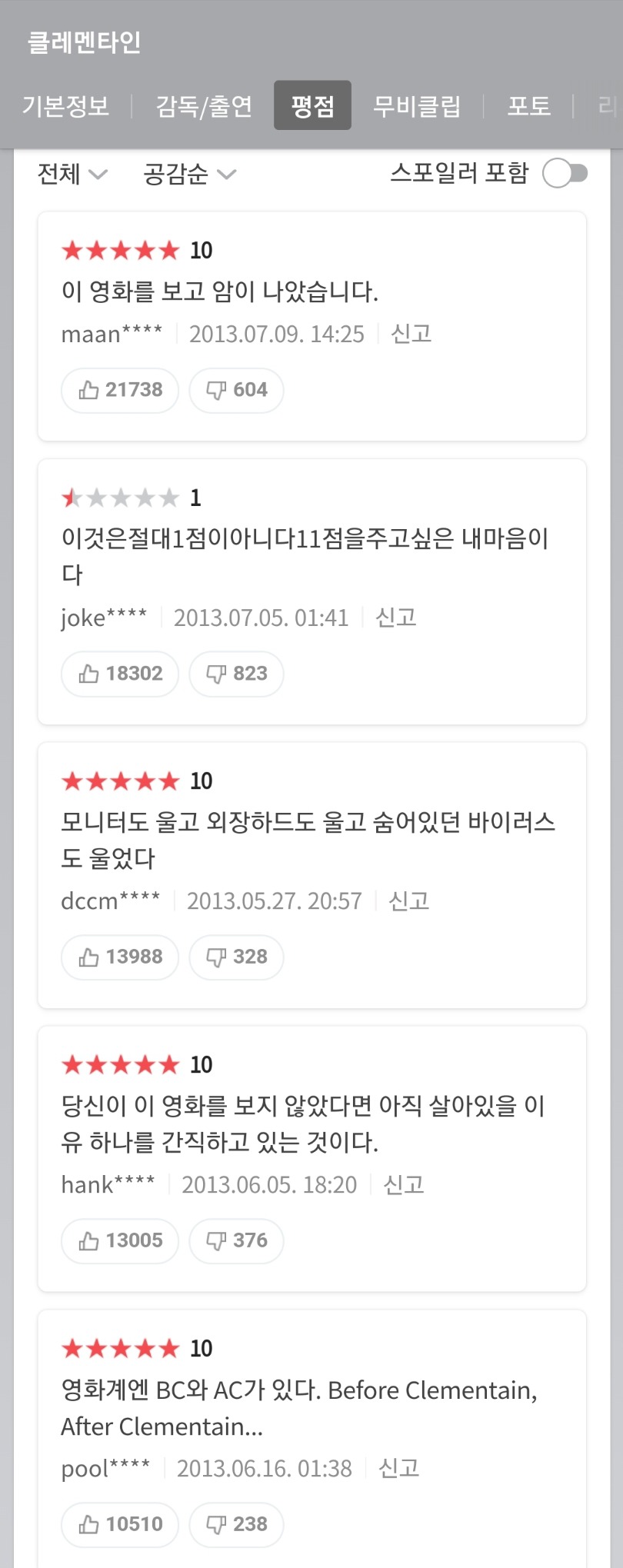Enable the 스포일러 포함 switch

pyautogui.click(x=565, y=173)
